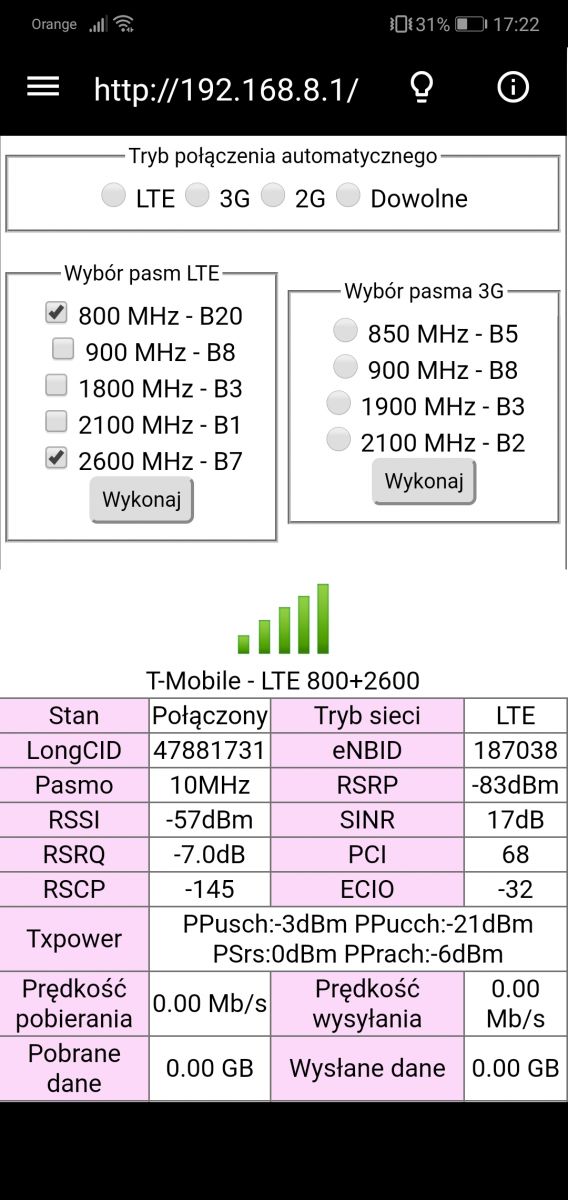
Task: Select 1900 MHz - B3 3G band
Action: point(339,403)
